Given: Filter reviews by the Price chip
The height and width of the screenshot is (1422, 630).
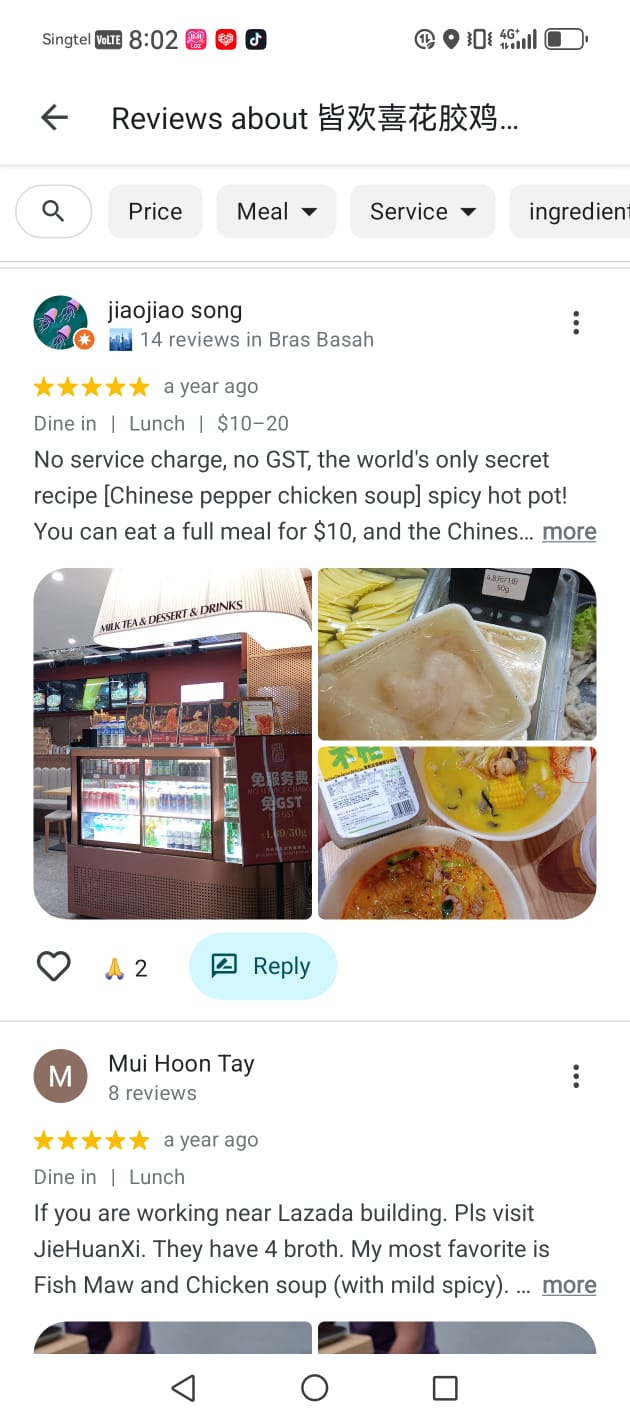Looking at the screenshot, I should coord(155,211).
